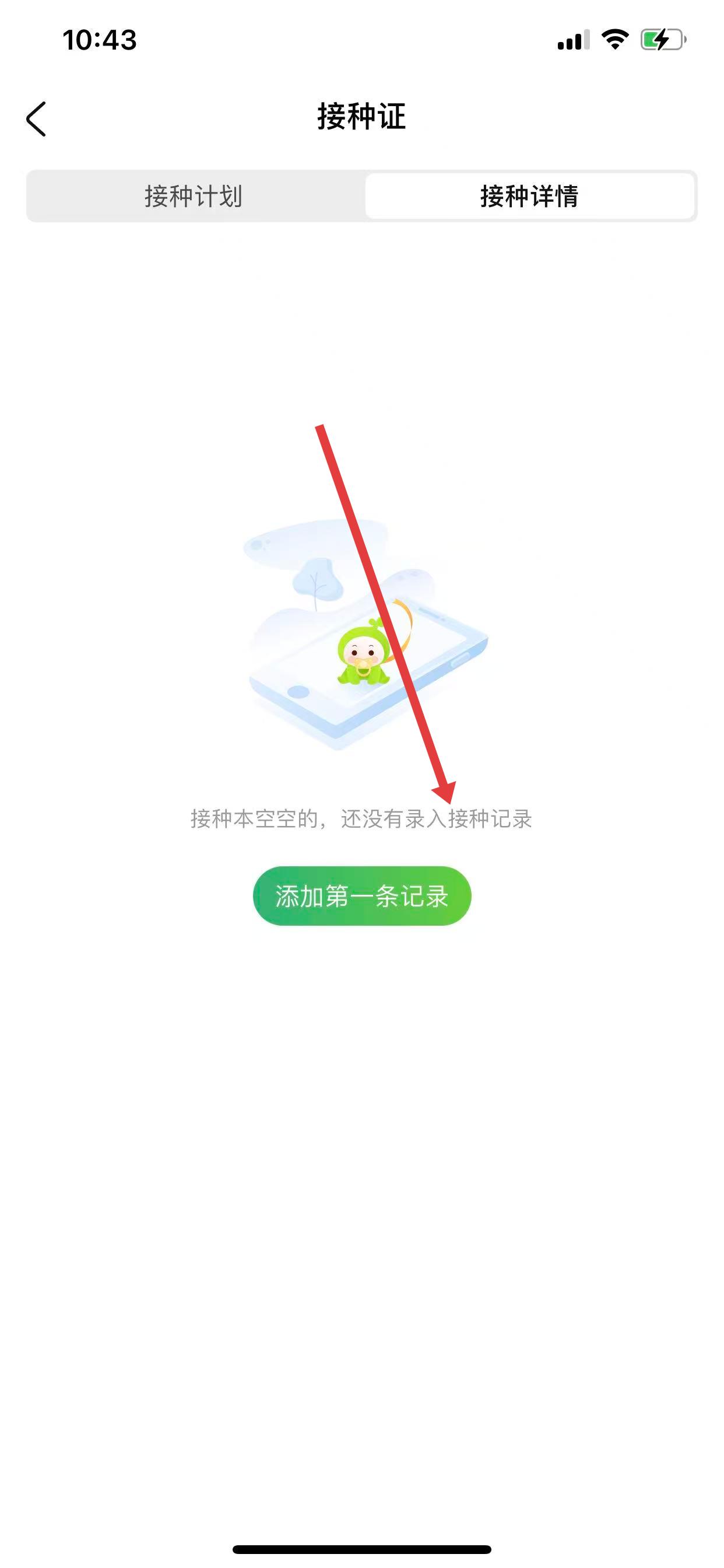This screenshot has height=1568, width=724.
Task: Tap 添加第一条记录 button
Action: (362, 895)
